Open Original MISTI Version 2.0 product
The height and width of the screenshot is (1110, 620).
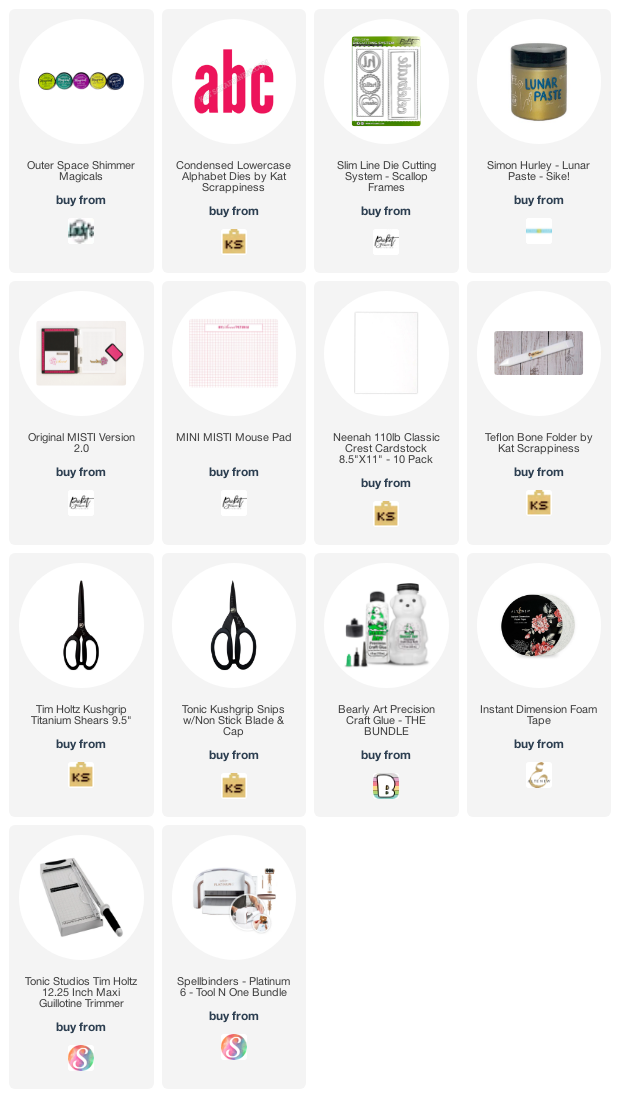click(x=81, y=352)
